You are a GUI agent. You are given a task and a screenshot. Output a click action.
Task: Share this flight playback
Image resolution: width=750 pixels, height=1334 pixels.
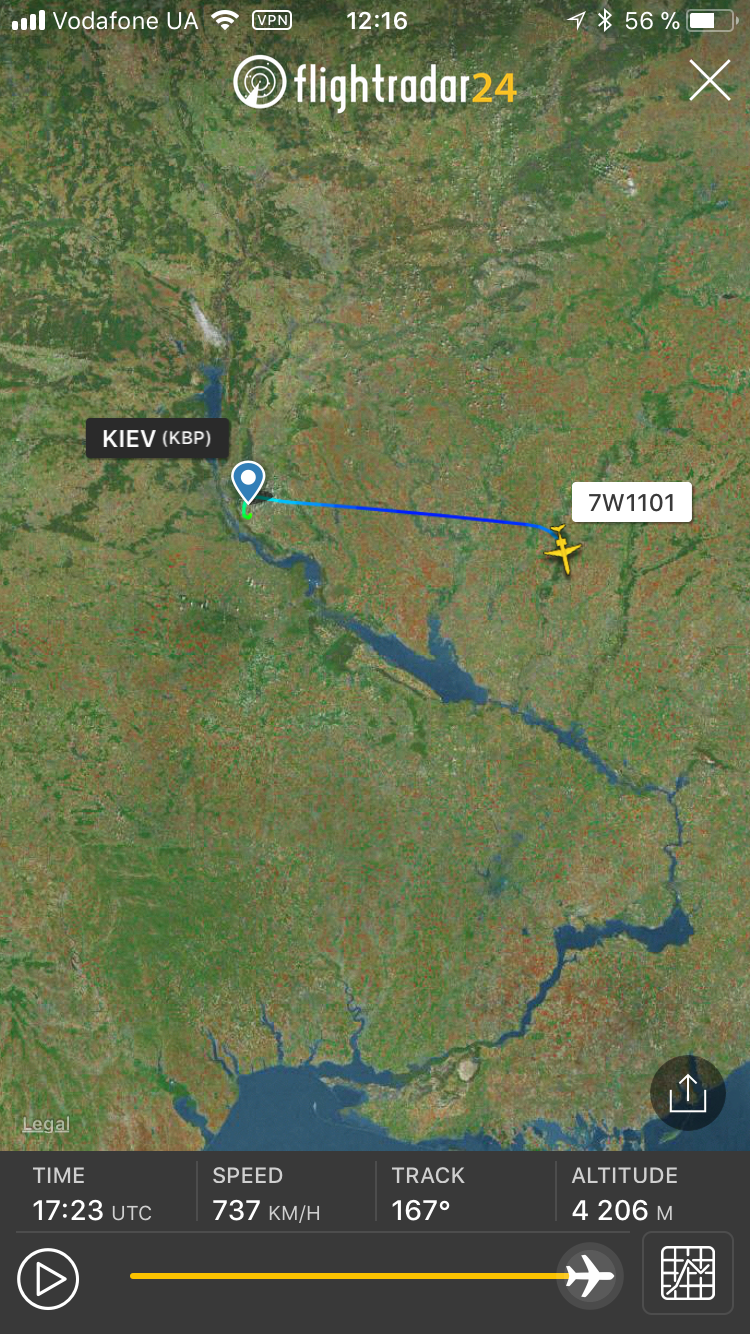click(688, 1093)
